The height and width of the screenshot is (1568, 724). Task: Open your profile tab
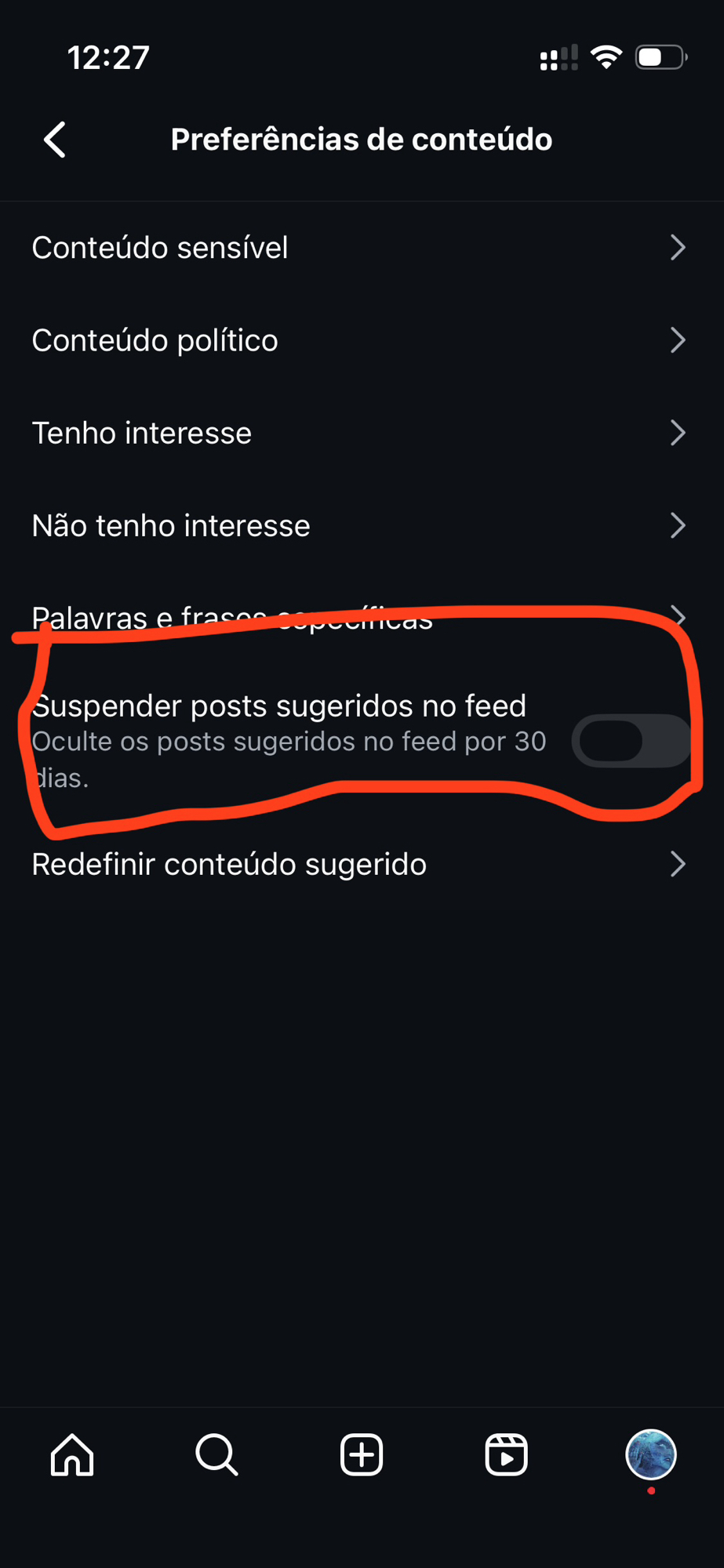651,1455
